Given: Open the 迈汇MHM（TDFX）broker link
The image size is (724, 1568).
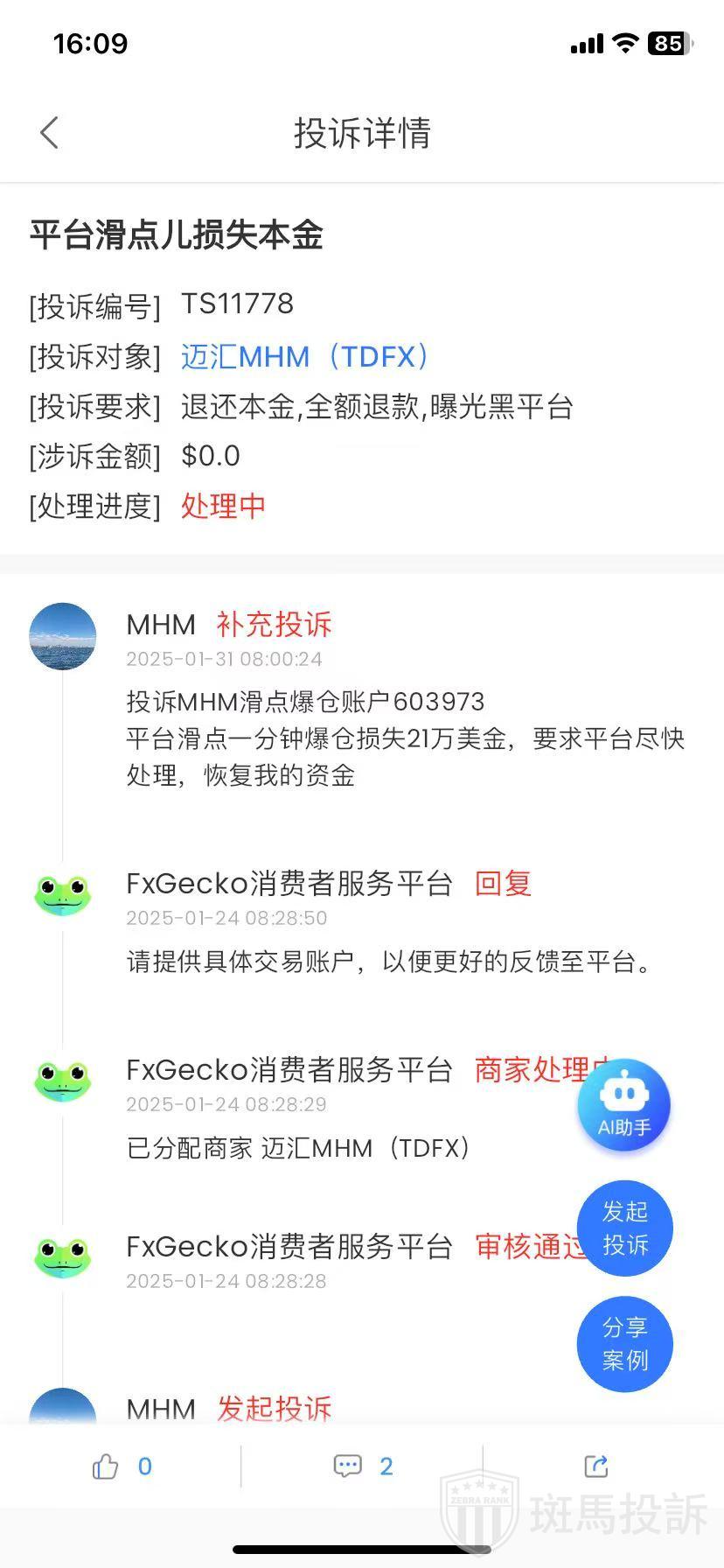Looking at the screenshot, I should [305, 357].
